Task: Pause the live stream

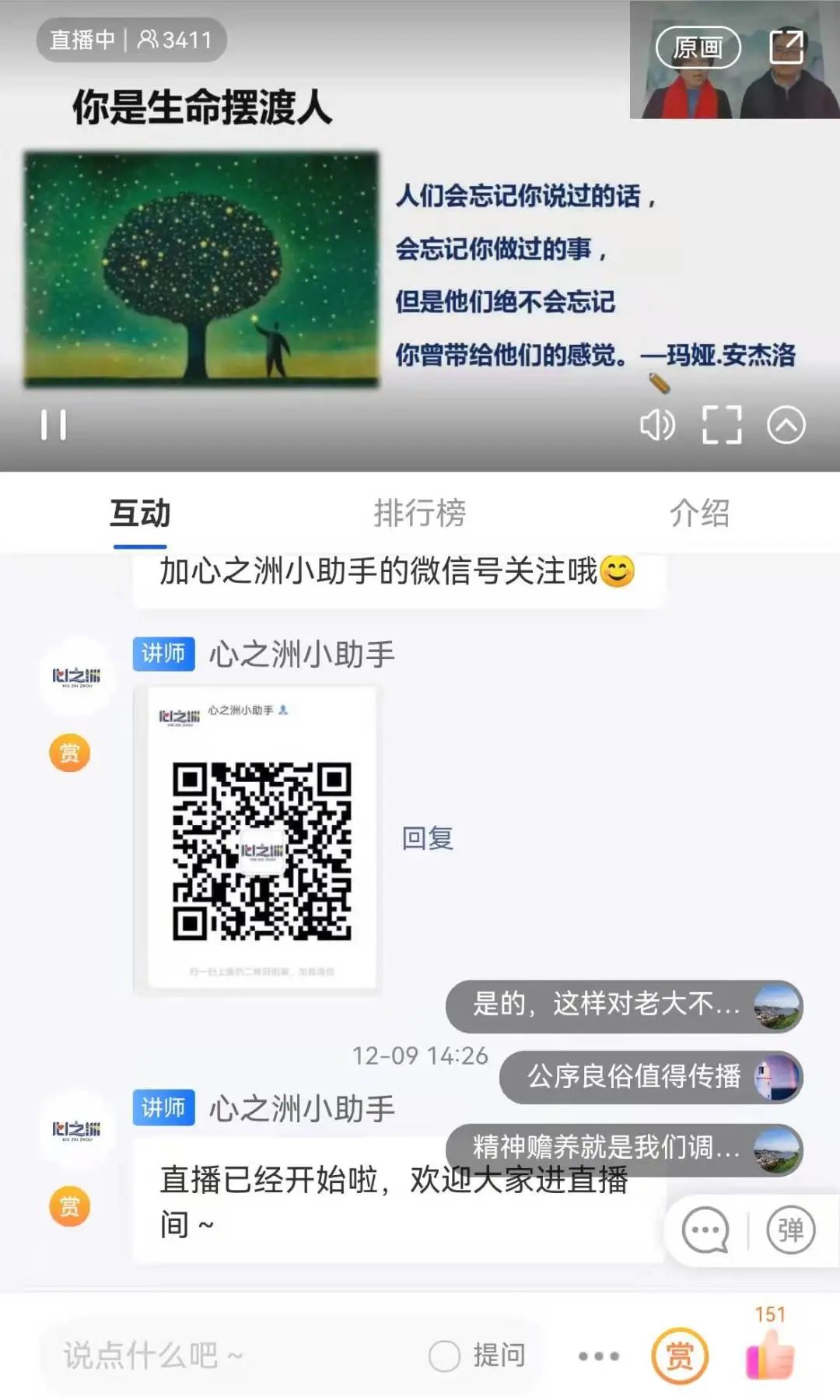Action: pos(54,425)
